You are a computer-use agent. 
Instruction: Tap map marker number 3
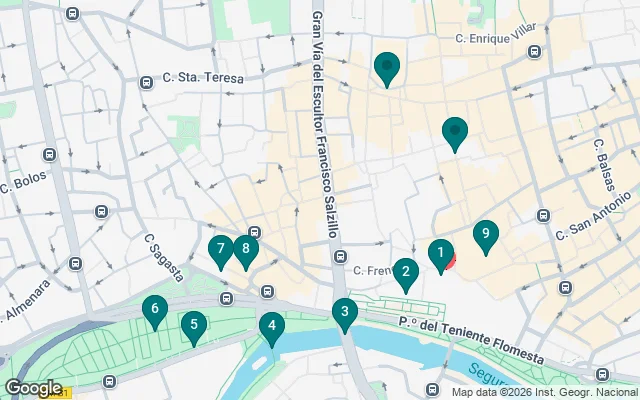coord(344,313)
